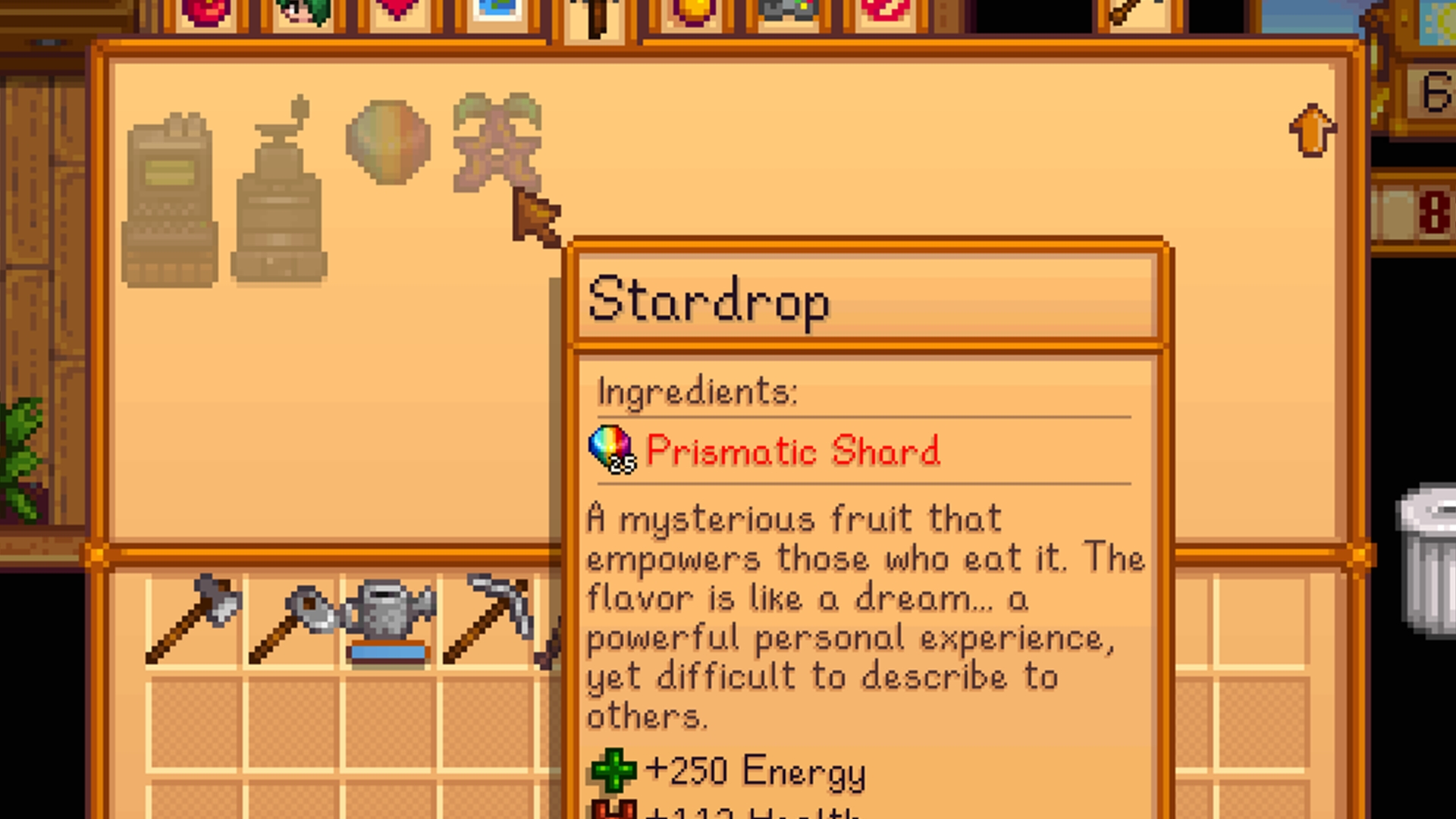Select the pickaxe in the inventory
The image size is (1456, 819).
489,618
